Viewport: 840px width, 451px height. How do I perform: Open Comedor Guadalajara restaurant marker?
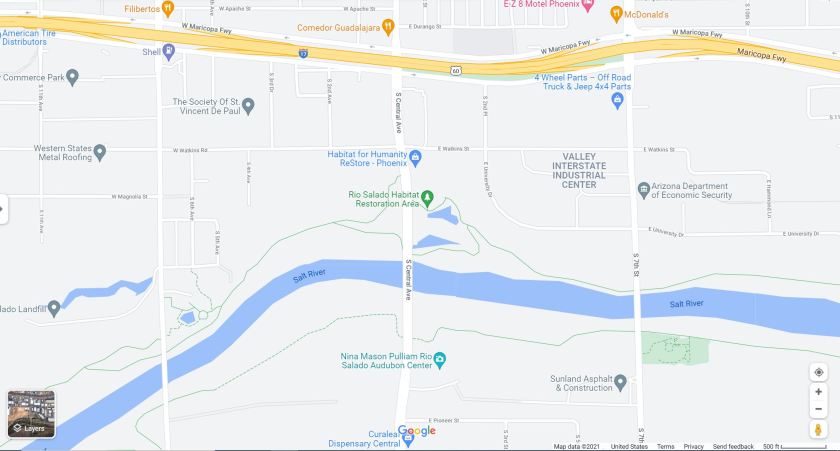click(389, 27)
